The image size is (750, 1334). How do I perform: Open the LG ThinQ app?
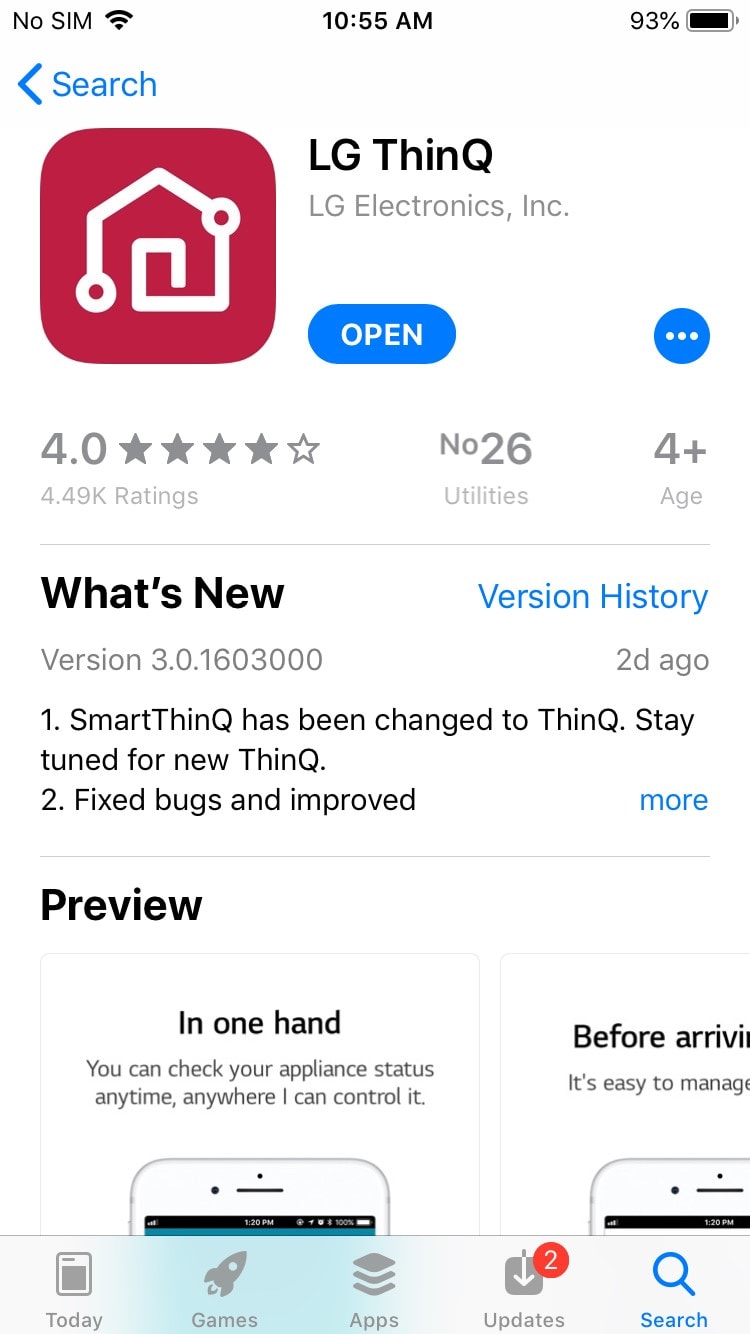[381, 335]
